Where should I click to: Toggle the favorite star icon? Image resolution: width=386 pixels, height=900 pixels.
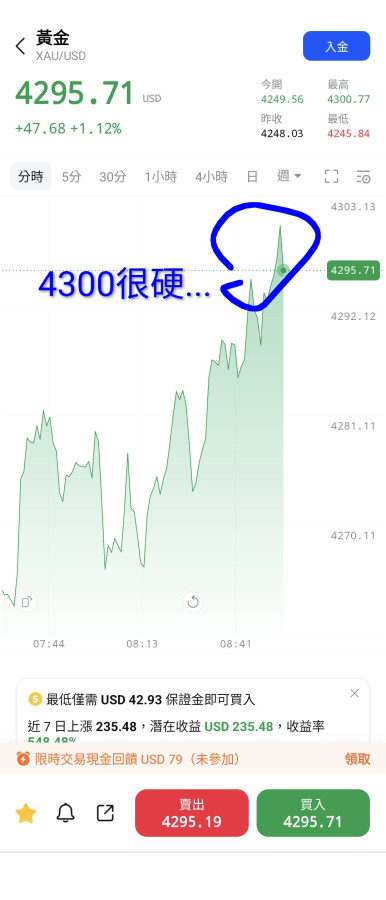26,813
